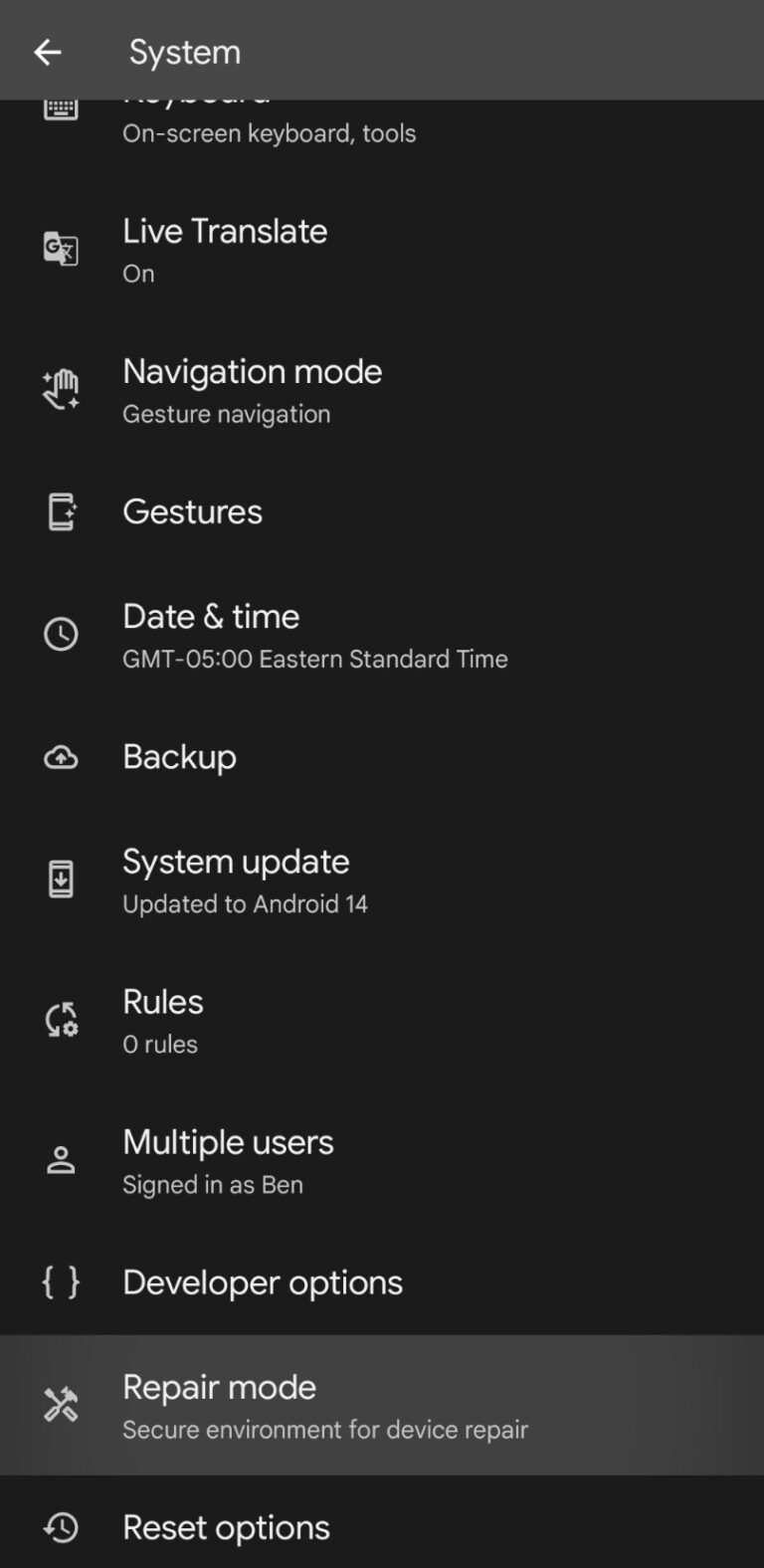Viewport: 764px width, 1568px height.
Task: Tap the Multiple users person icon
Action: pos(61,1159)
